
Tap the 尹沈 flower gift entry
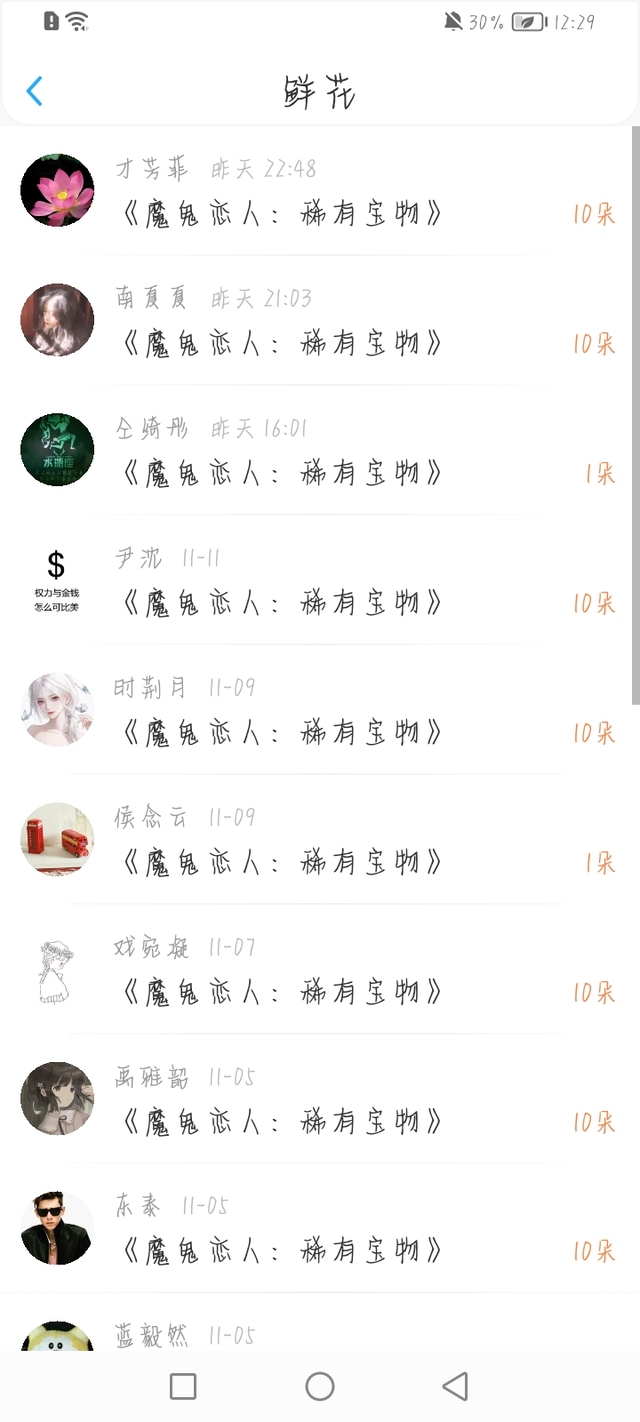[x=320, y=582]
